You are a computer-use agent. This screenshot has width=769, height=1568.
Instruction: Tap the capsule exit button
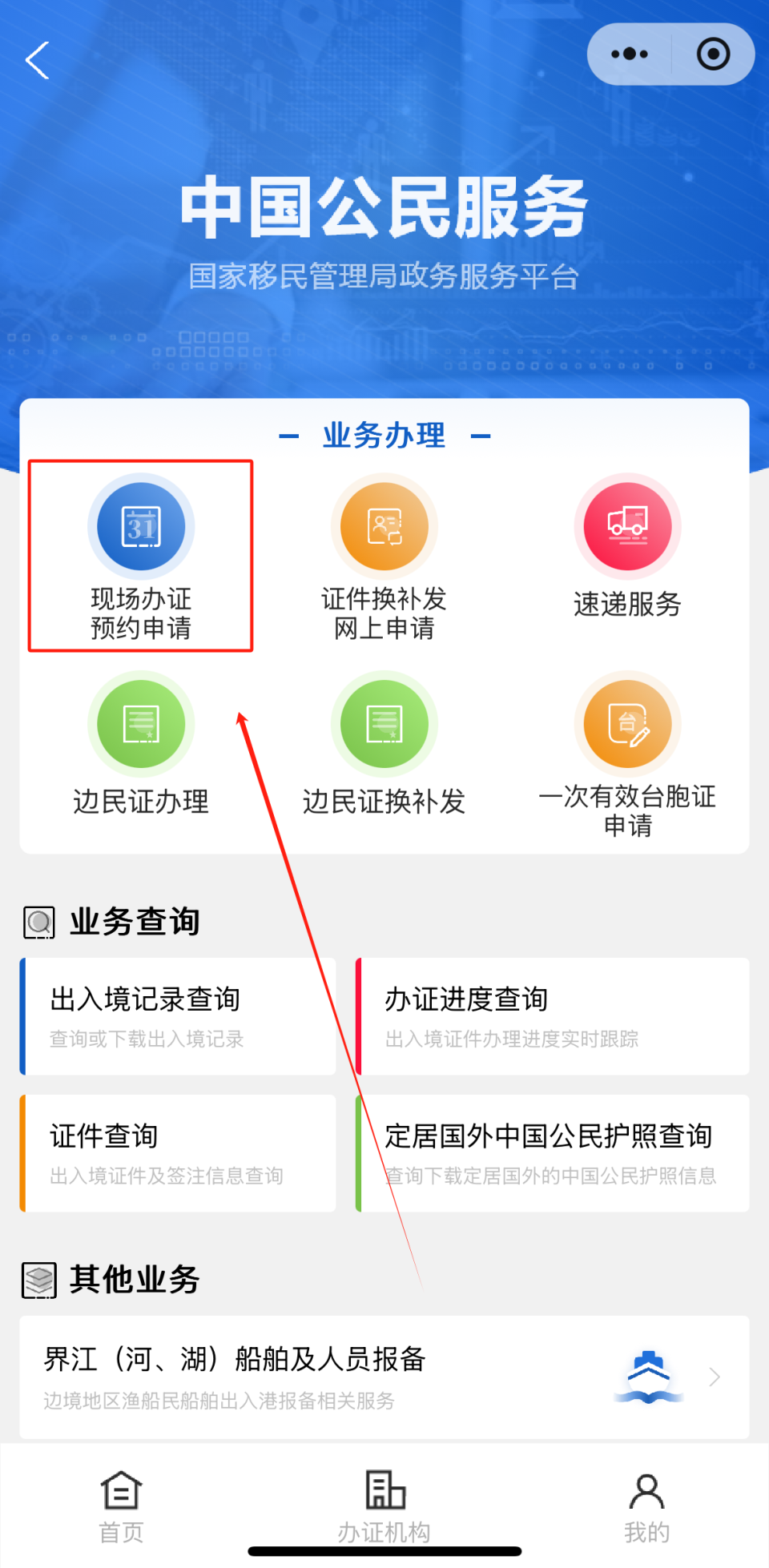711,54
